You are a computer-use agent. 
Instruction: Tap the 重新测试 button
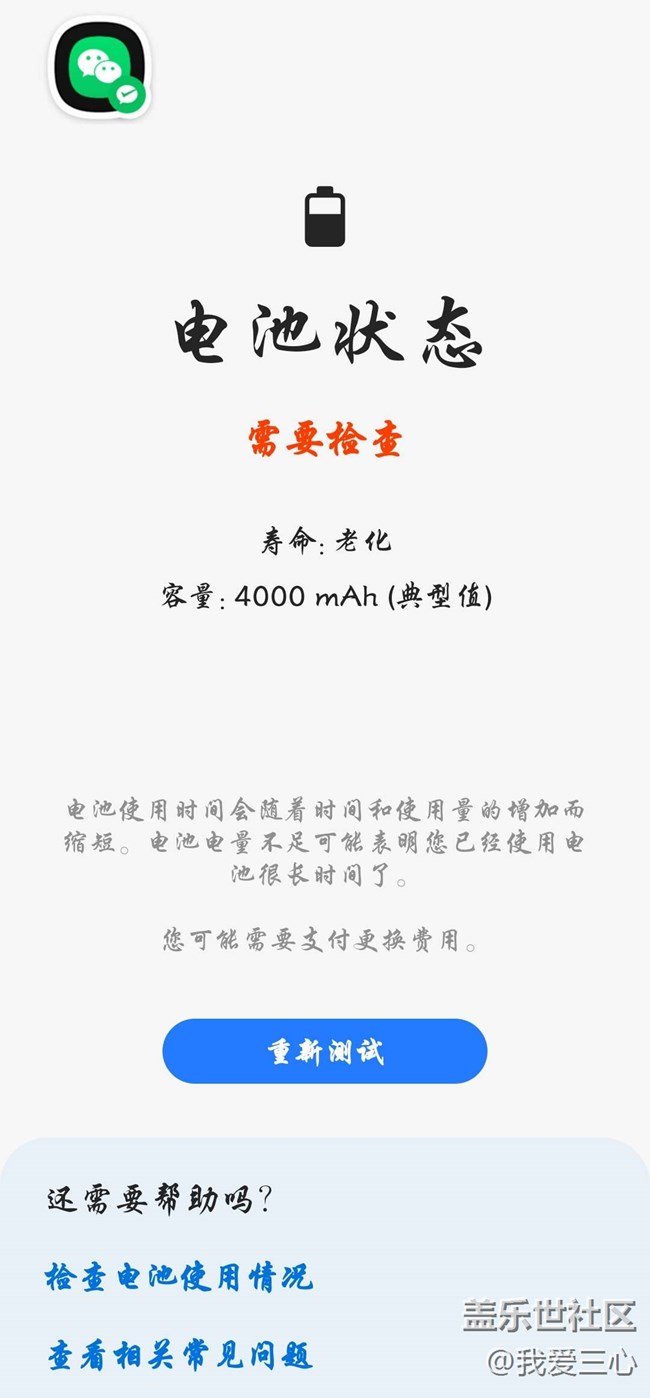click(324, 1051)
